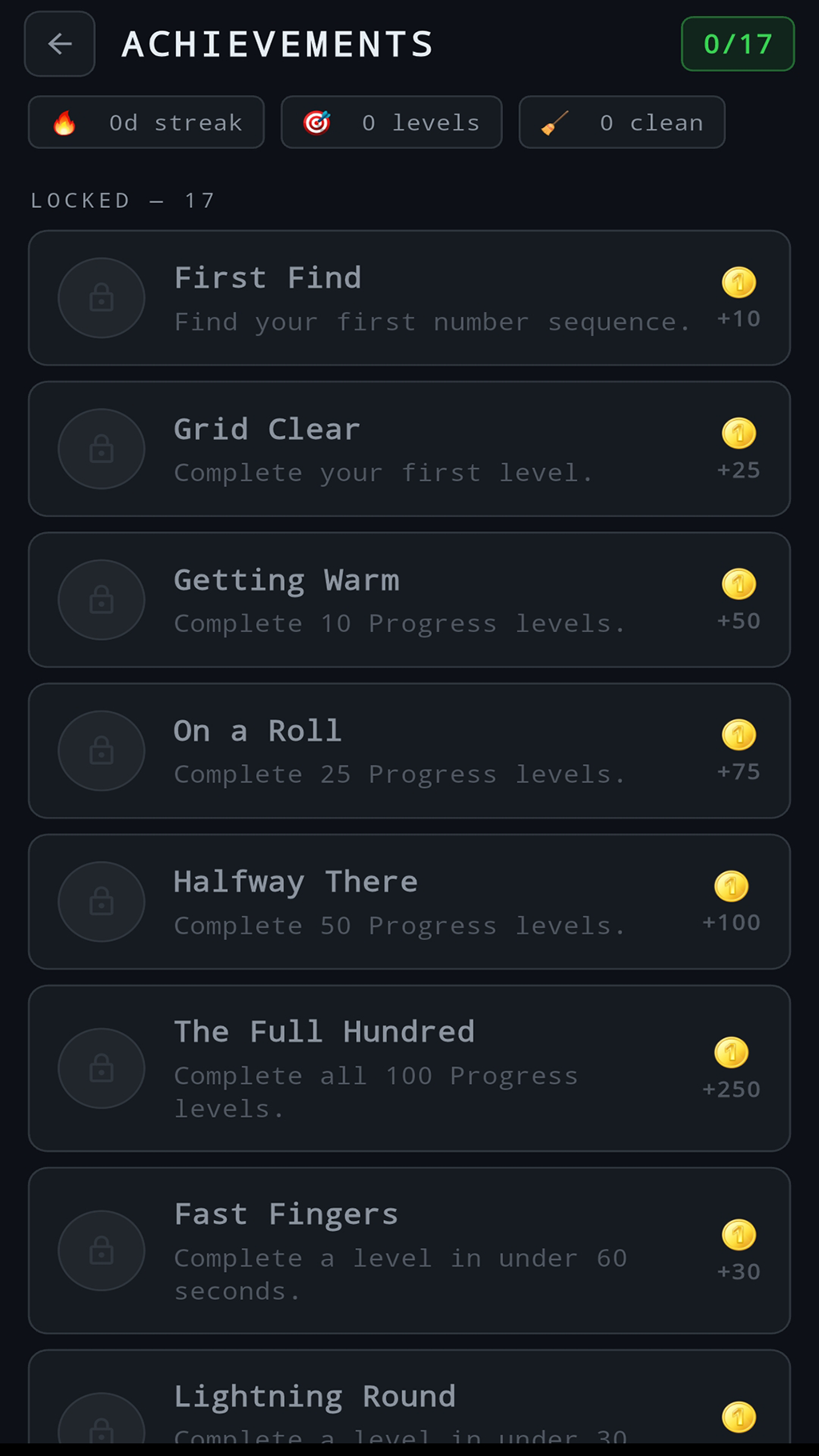The image size is (819, 1456).
Task: Click the lock icon on Fast Fingers
Action: [x=101, y=1250]
